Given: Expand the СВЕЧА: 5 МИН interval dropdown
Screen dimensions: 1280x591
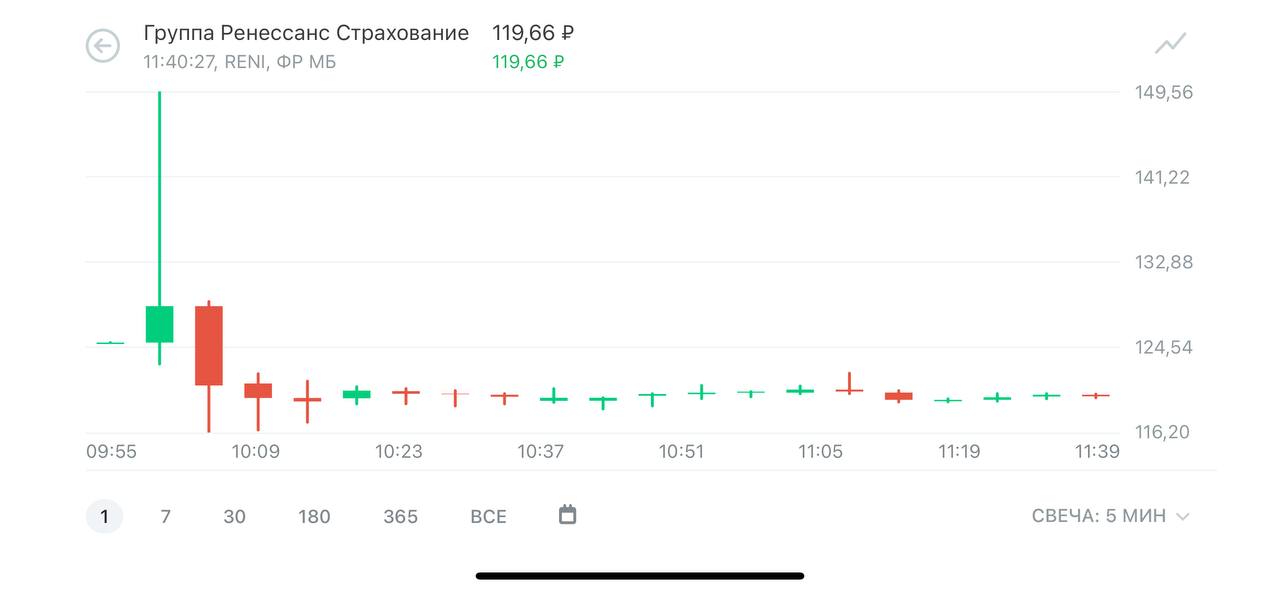Looking at the screenshot, I should pyautogui.click(x=1110, y=516).
